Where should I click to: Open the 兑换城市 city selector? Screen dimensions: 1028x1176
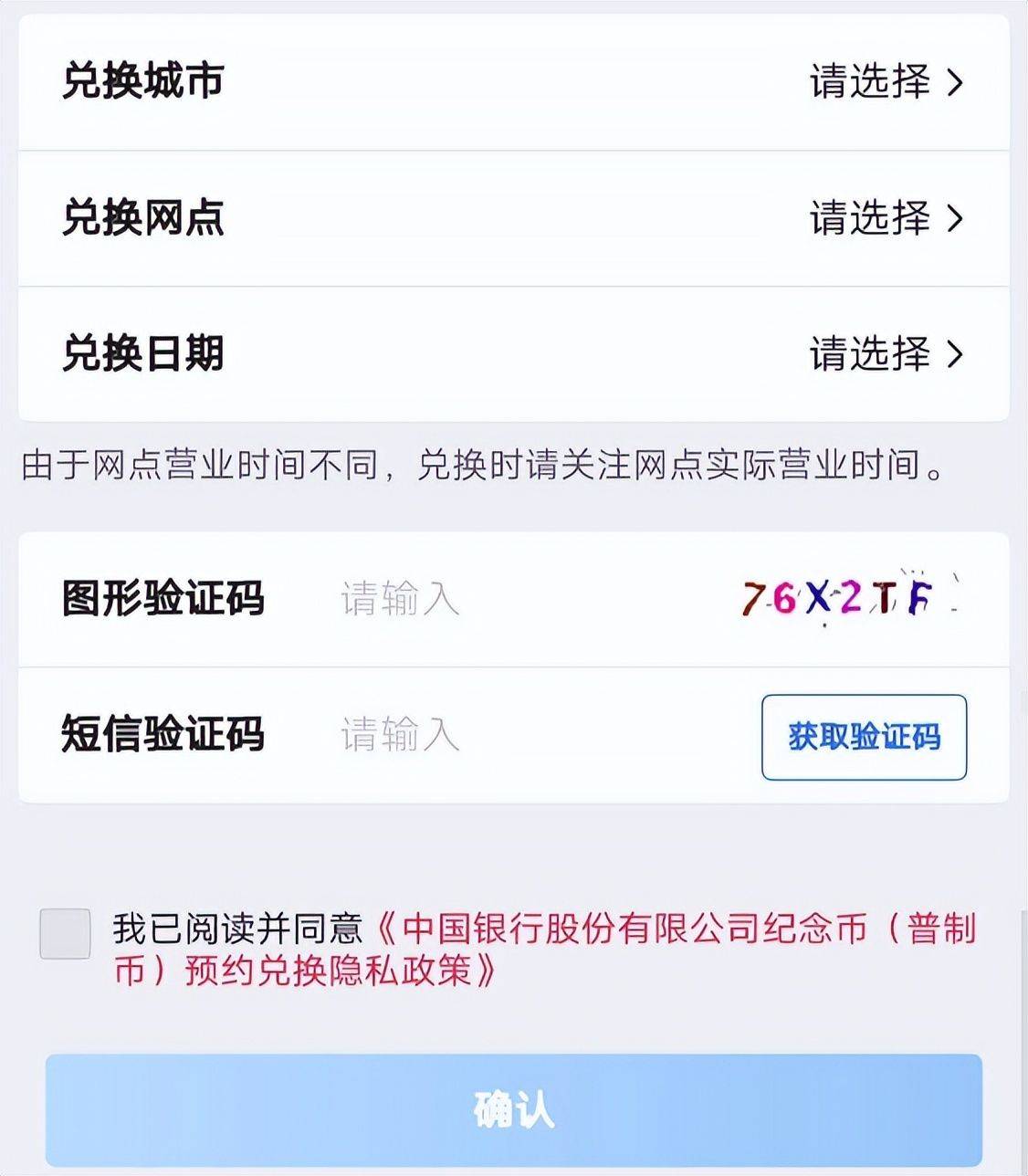514,82
